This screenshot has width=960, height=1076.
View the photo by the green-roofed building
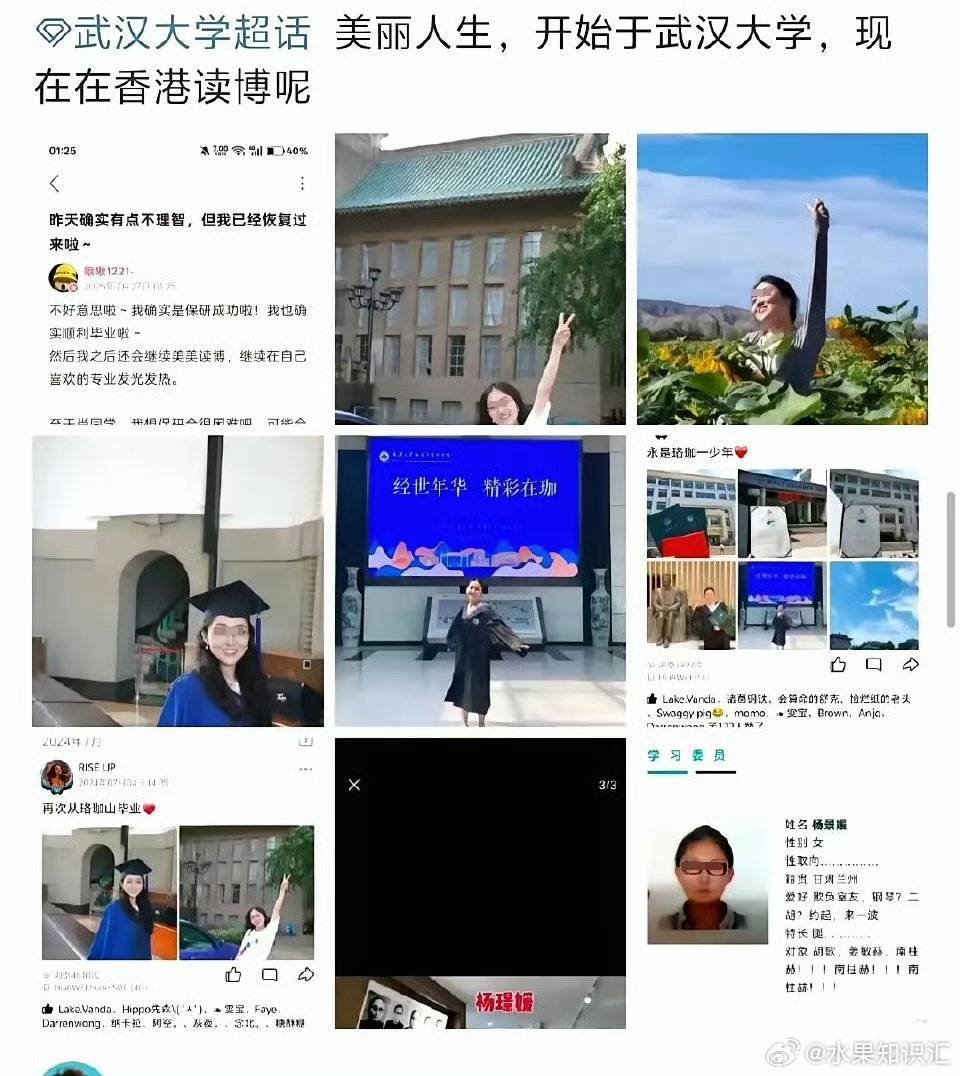tap(480, 279)
